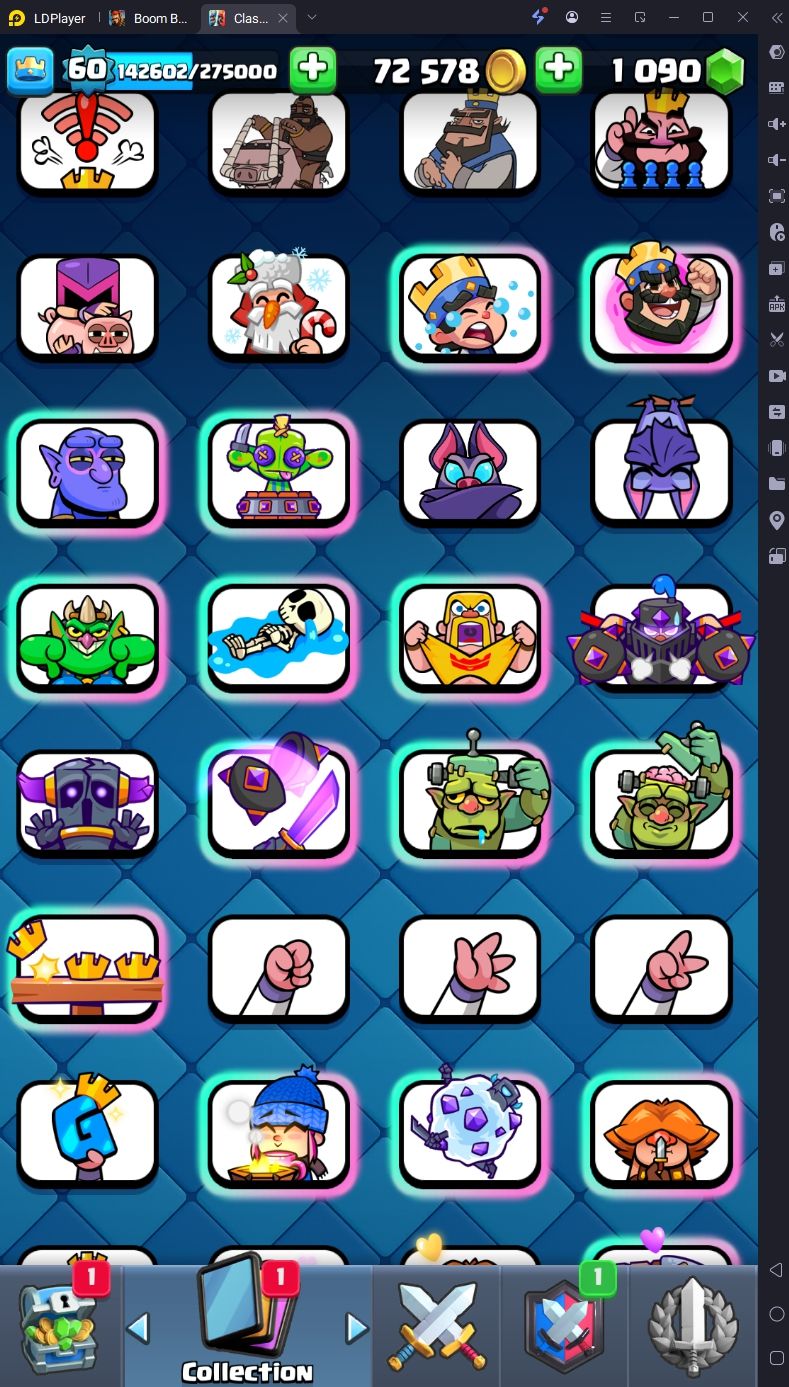The image size is (789, 1387).
Task: Choose the snowman with candy cane emote
Action: (x=279, y=306)
